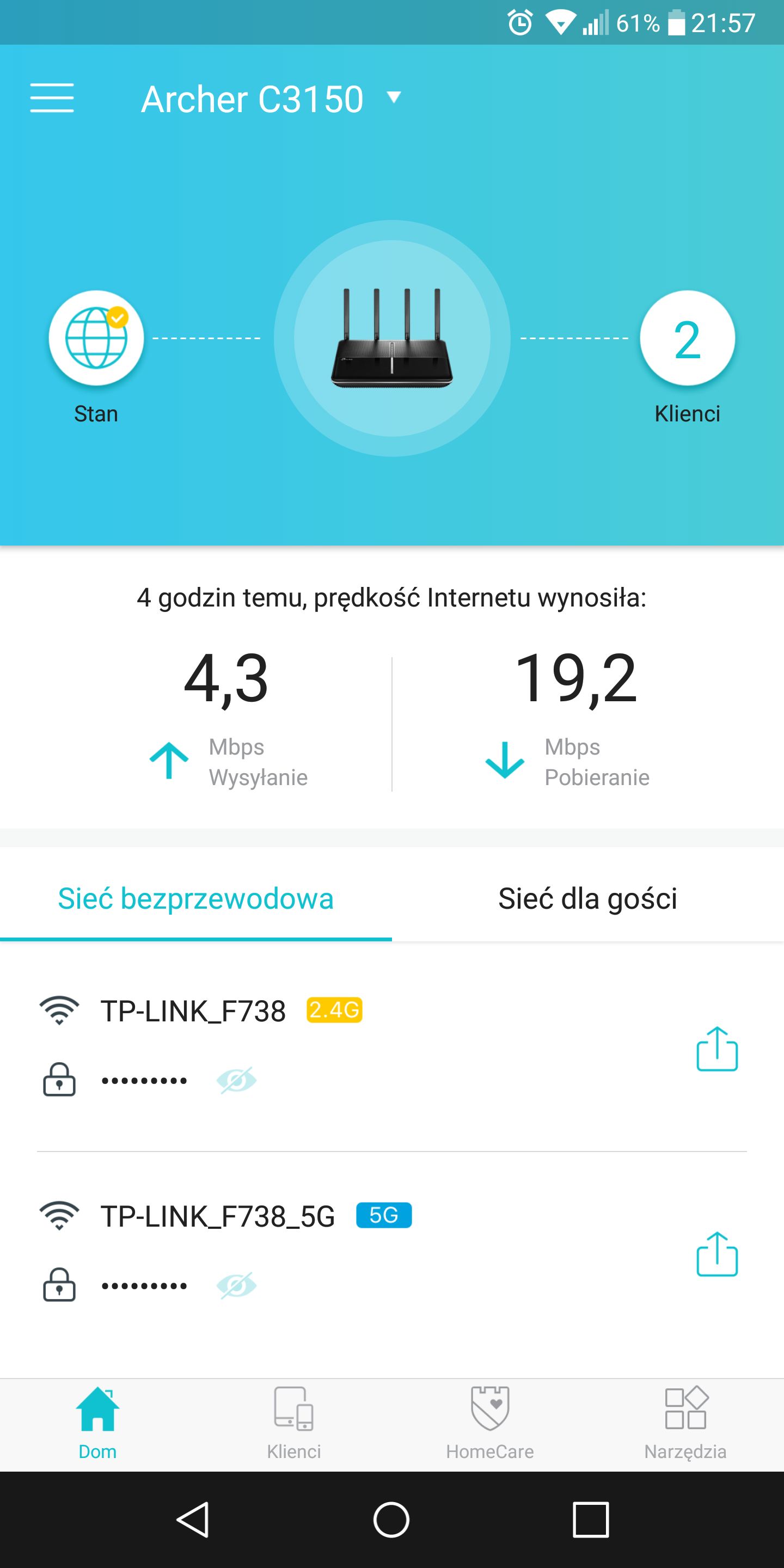Show the password for TP-LINK_F738_5G
Viewport: 784px width, 1568px height.
pos(237,1286)
